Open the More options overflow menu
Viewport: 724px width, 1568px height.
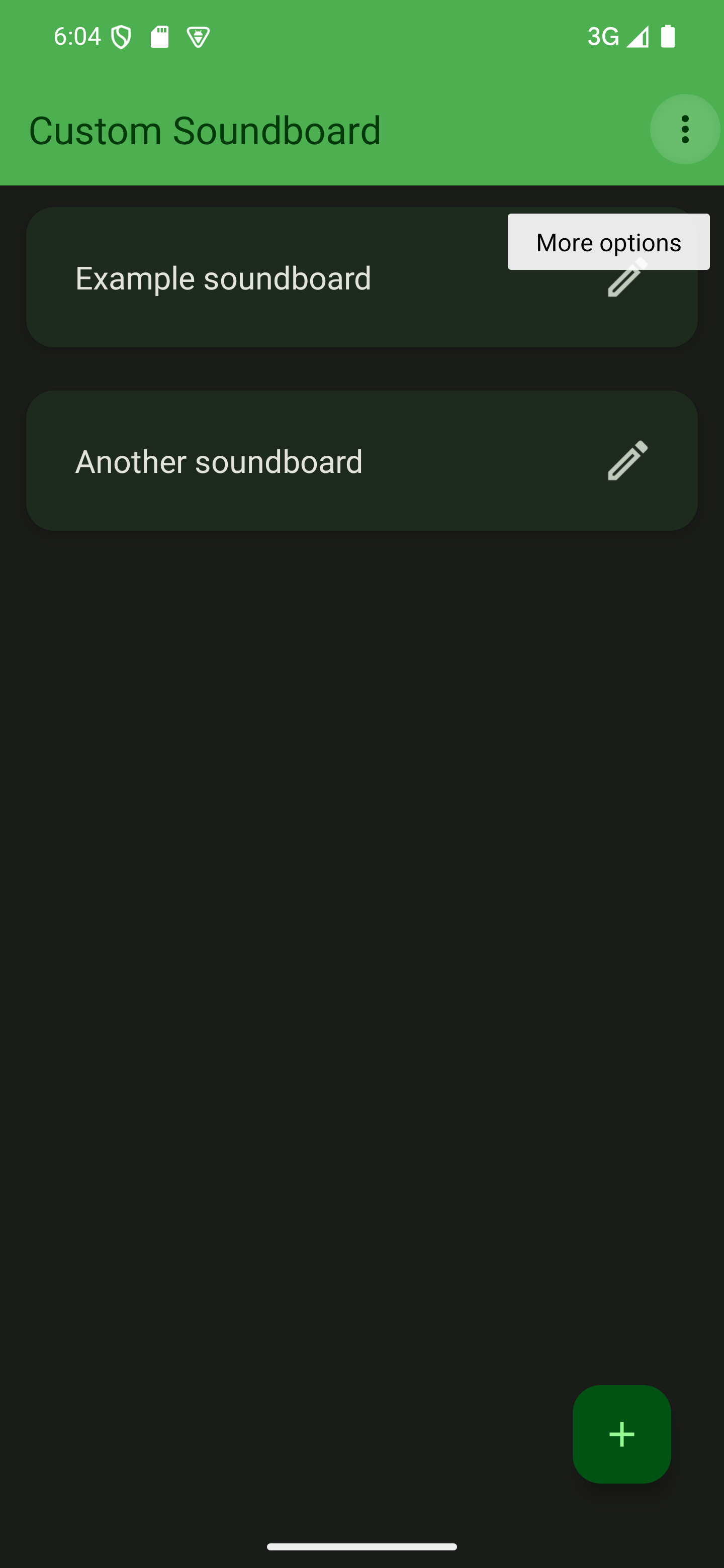[x=684, y=129]
